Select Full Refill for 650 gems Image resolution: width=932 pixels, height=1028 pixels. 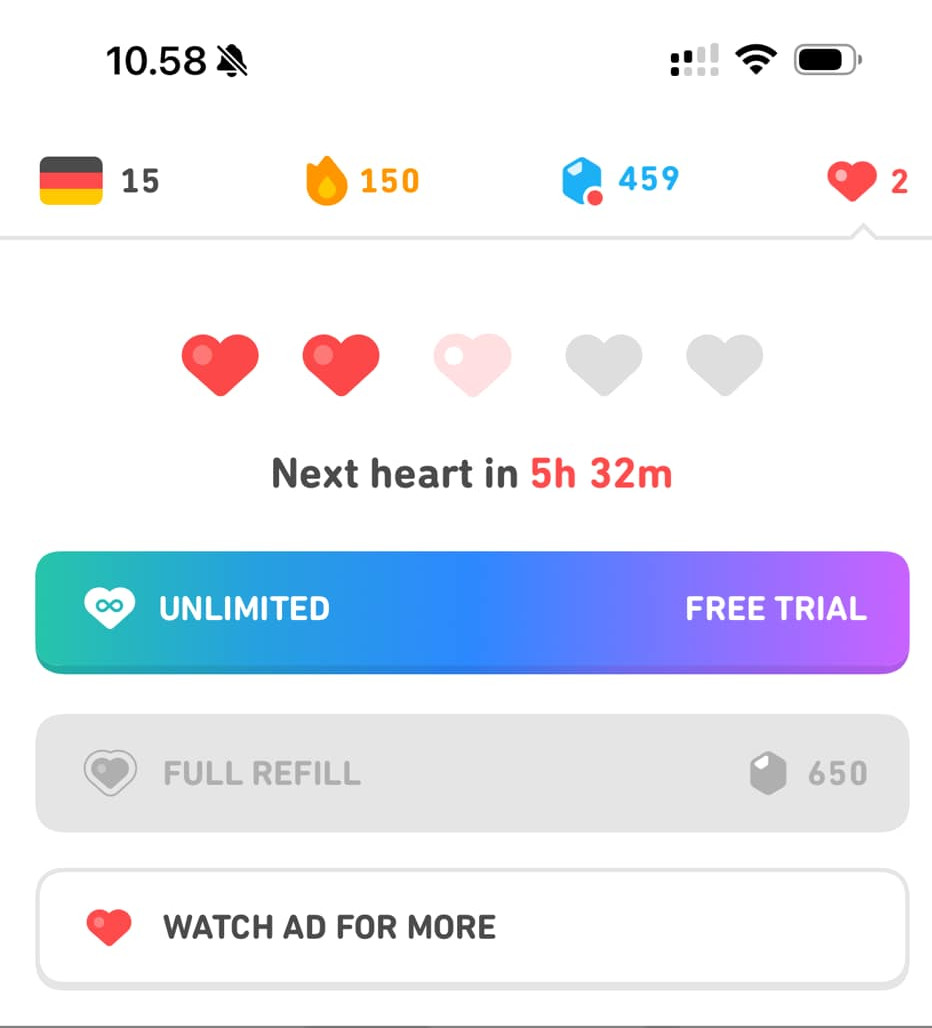tap(472, 773)
